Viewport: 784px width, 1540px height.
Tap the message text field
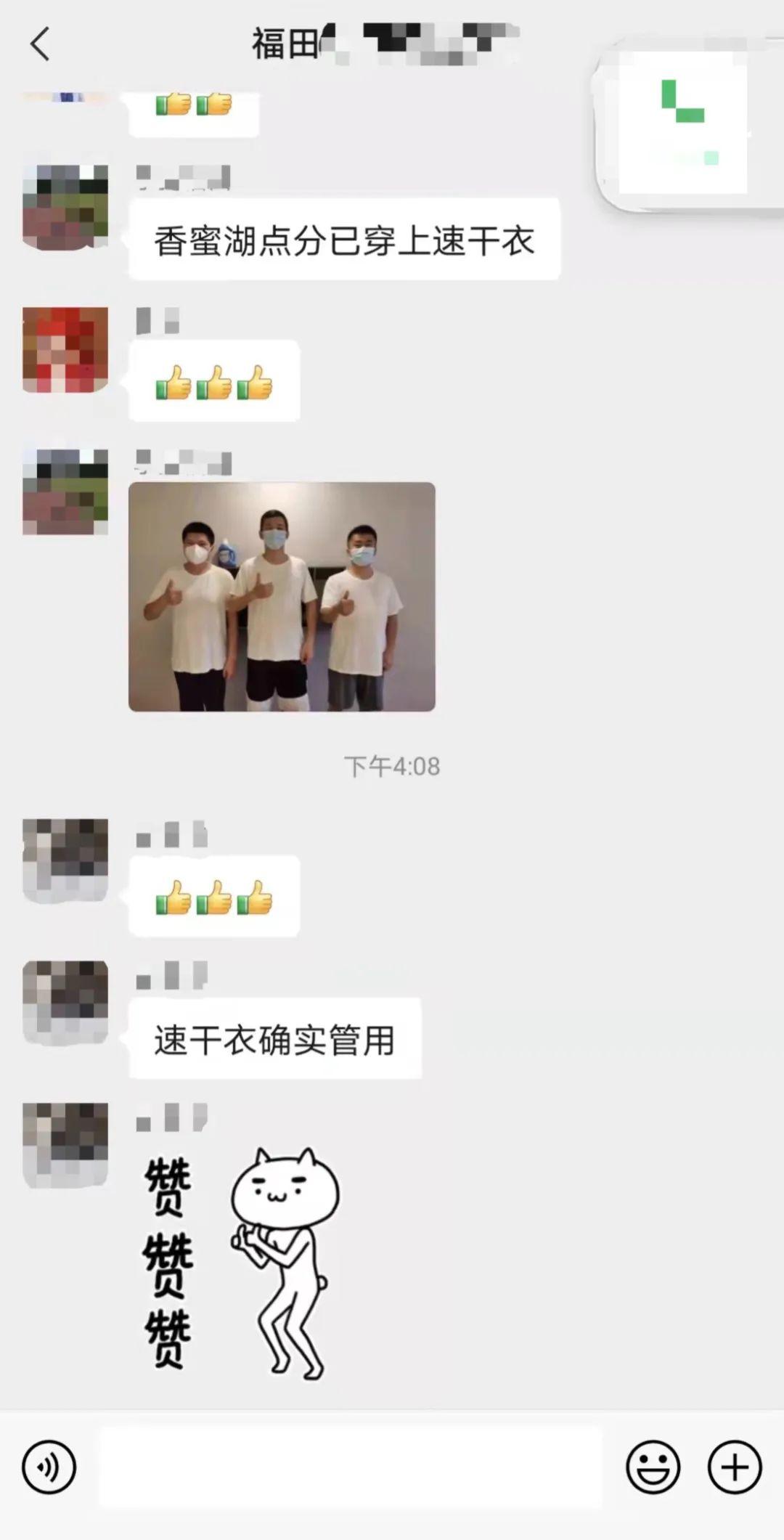351,1467
